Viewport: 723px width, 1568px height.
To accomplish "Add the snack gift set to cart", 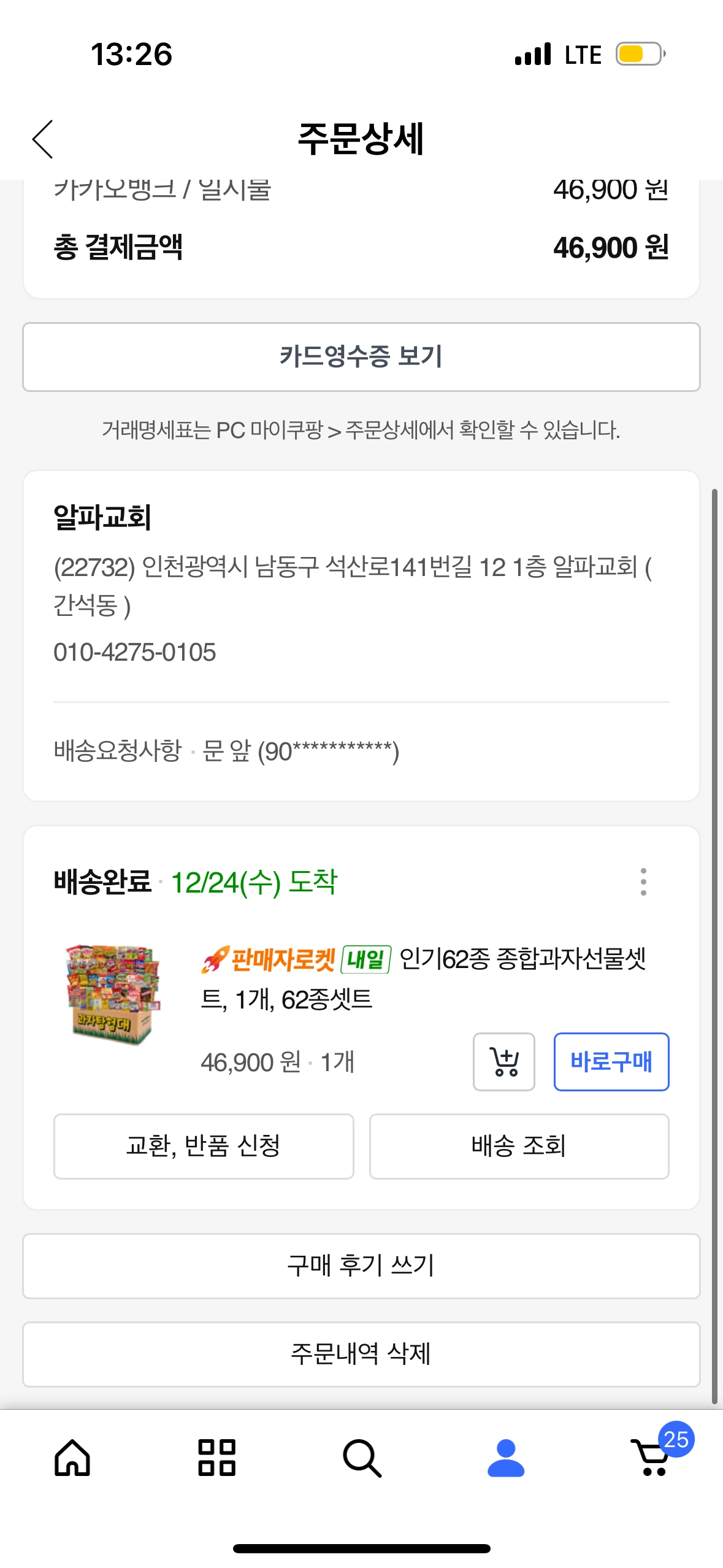I will [503, 1061].
